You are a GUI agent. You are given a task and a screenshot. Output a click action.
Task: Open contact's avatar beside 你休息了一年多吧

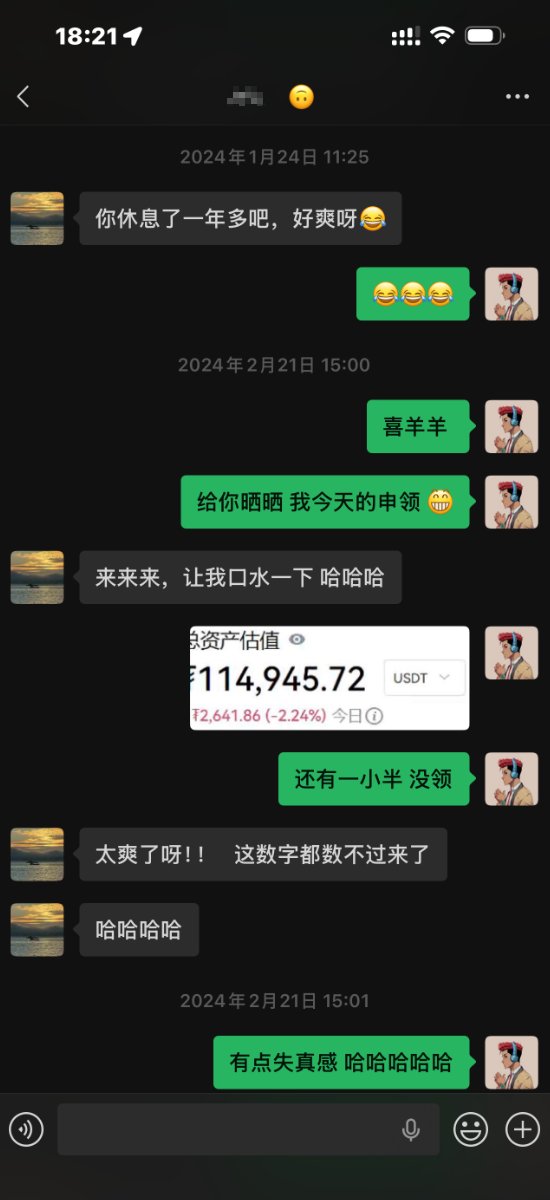pyautogui.click(x=37, y=218)
